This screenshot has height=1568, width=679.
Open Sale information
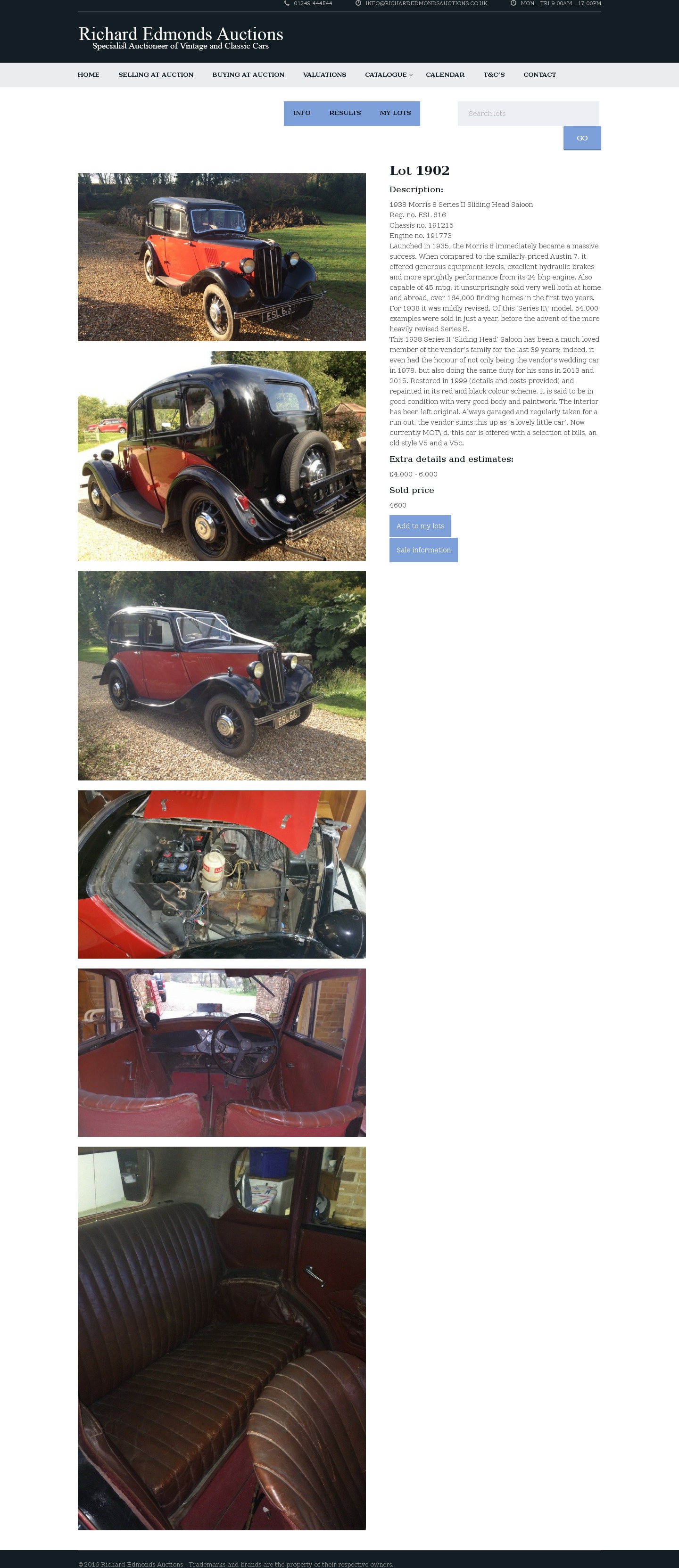pyautogui.click(x=423, y=550)
